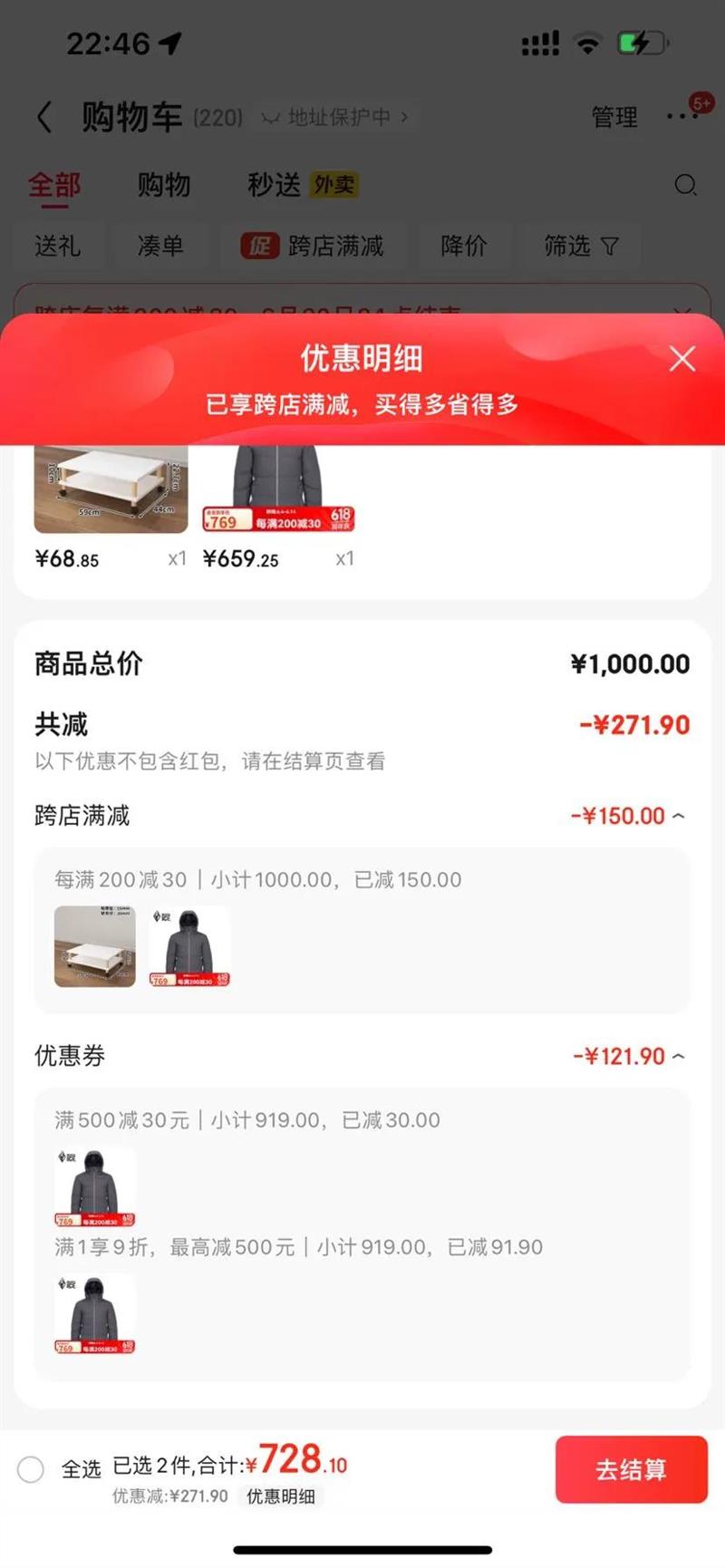Select the 全部 tab
Screen dimensions: 725x1568
click(x=54, y=185)
